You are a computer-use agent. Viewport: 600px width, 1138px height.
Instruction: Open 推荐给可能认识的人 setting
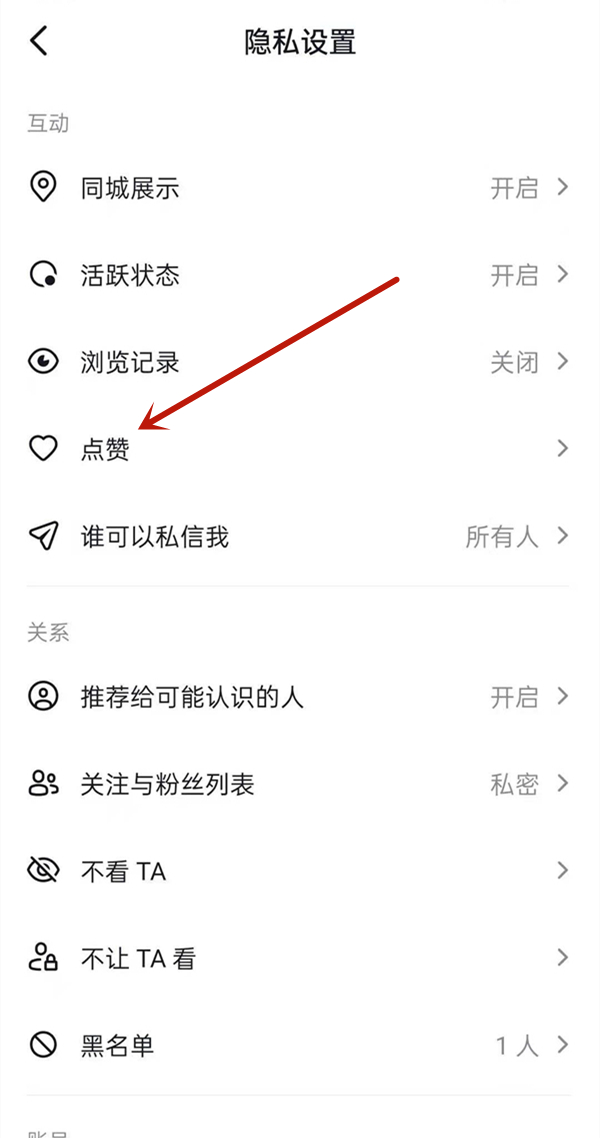(300, 697)
